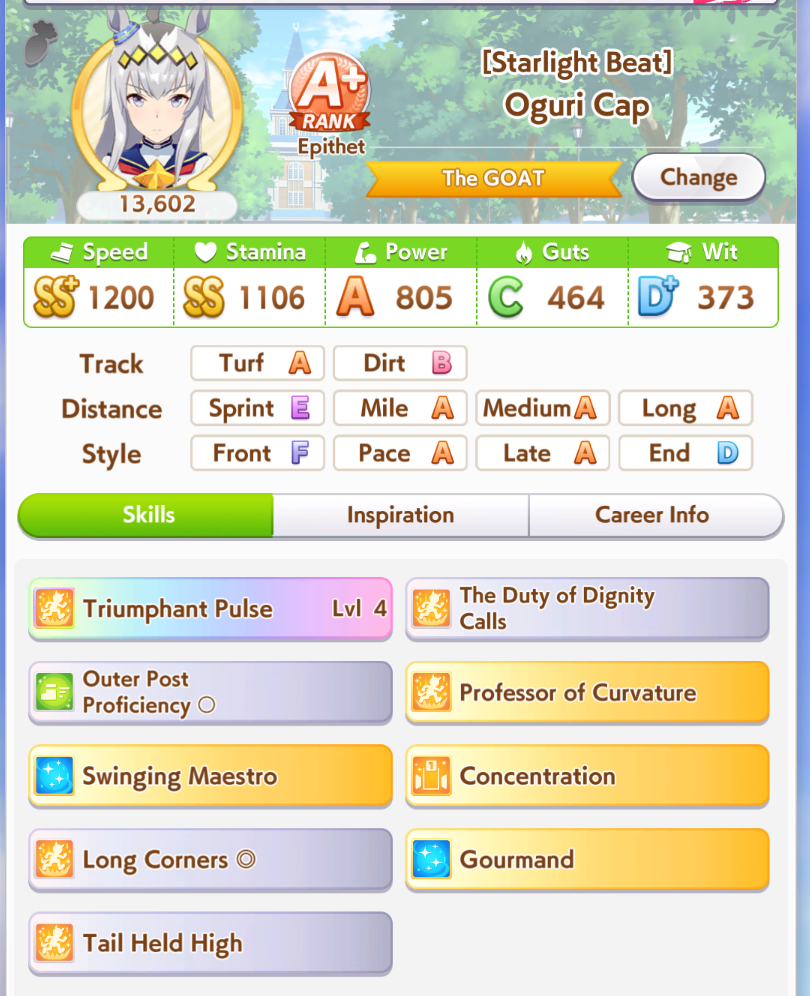Switch to the Inspiration tab

point(400,515)
